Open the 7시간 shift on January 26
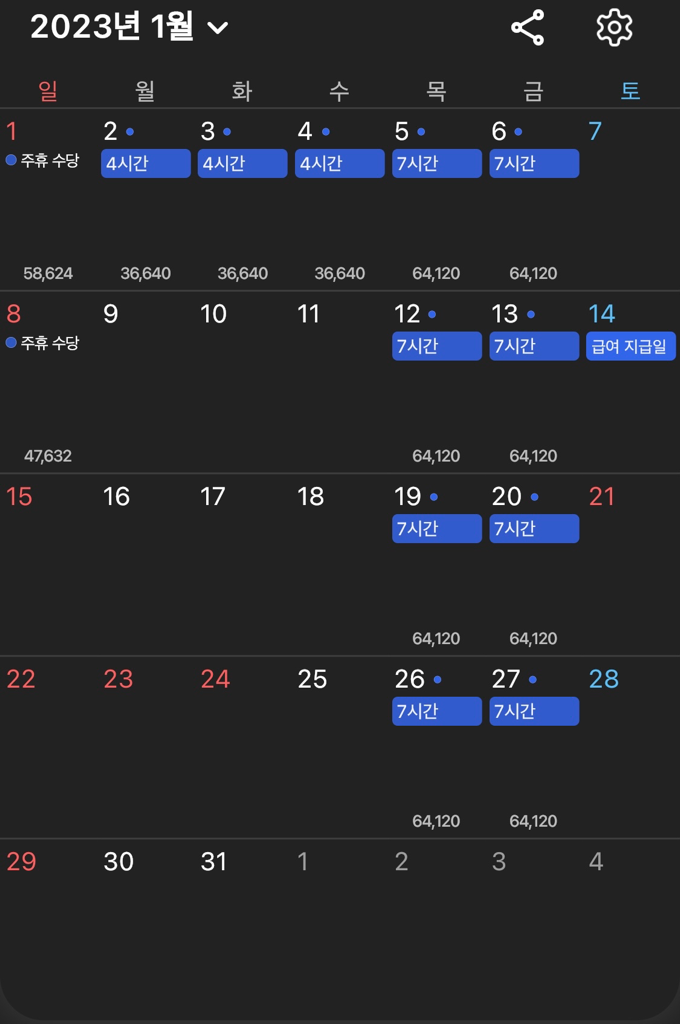Image resolution: width=680 pixels, height=1024 pixels. 436,711
